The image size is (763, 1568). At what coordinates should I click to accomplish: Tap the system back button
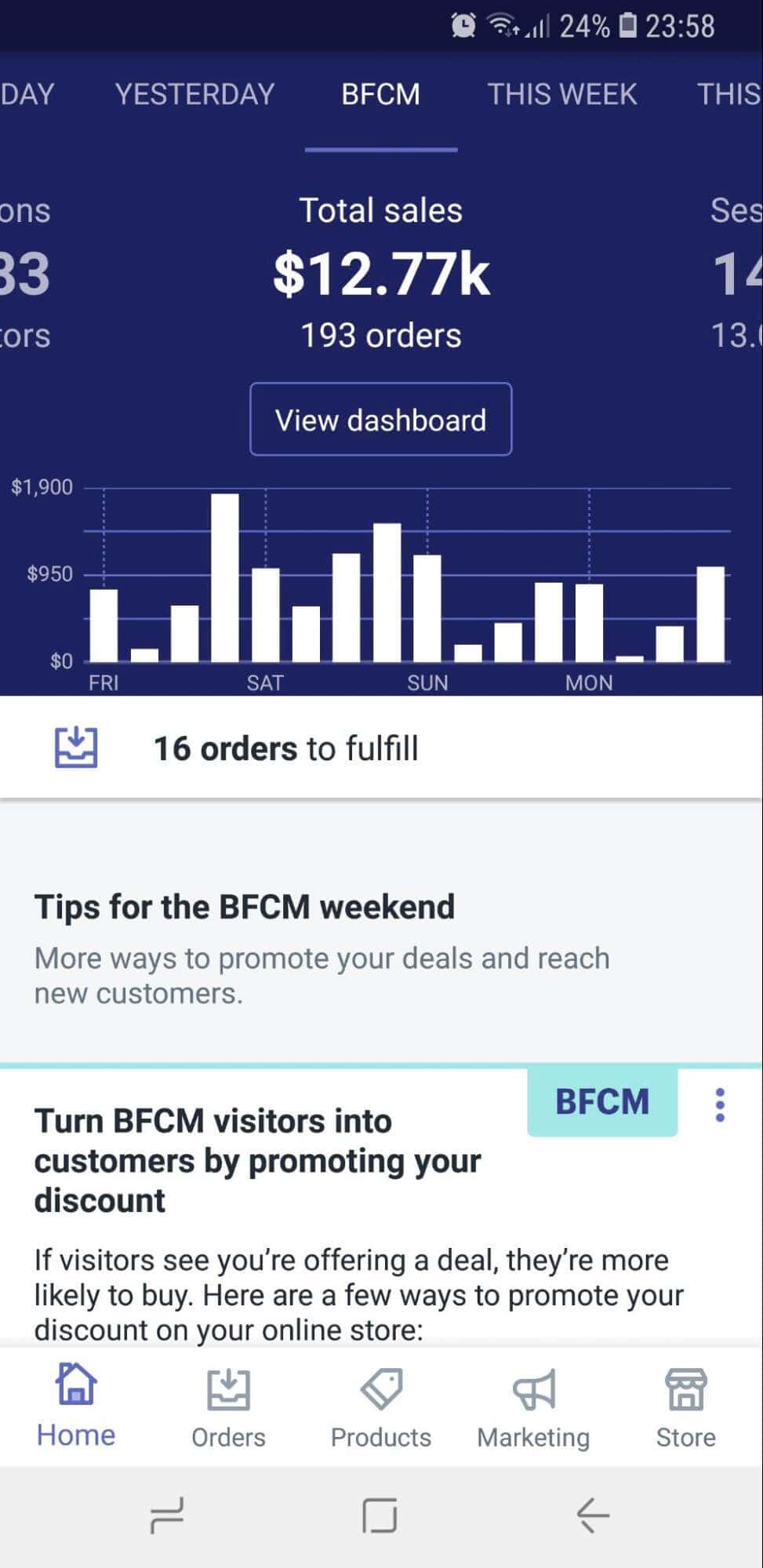tap(593, 1515)
